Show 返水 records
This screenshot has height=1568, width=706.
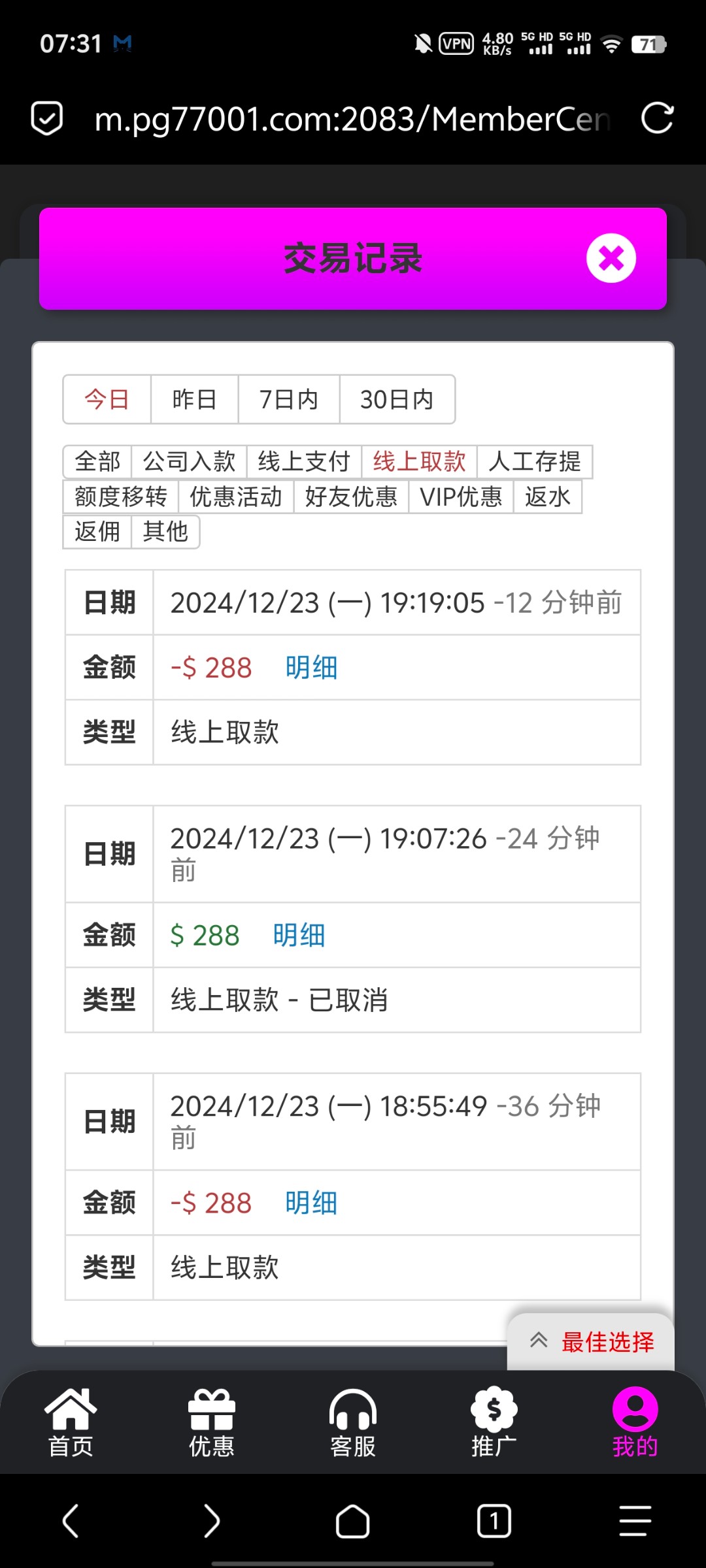point(547,497)
